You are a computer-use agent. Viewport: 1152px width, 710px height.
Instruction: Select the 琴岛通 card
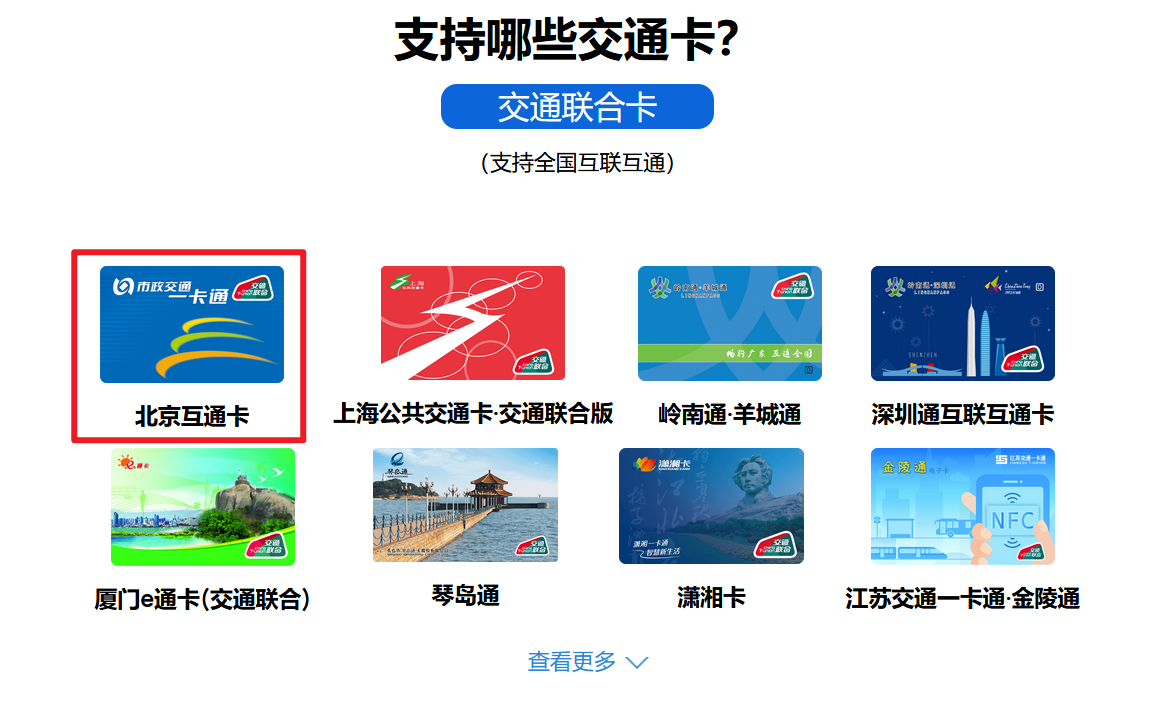tap(465, 505)
